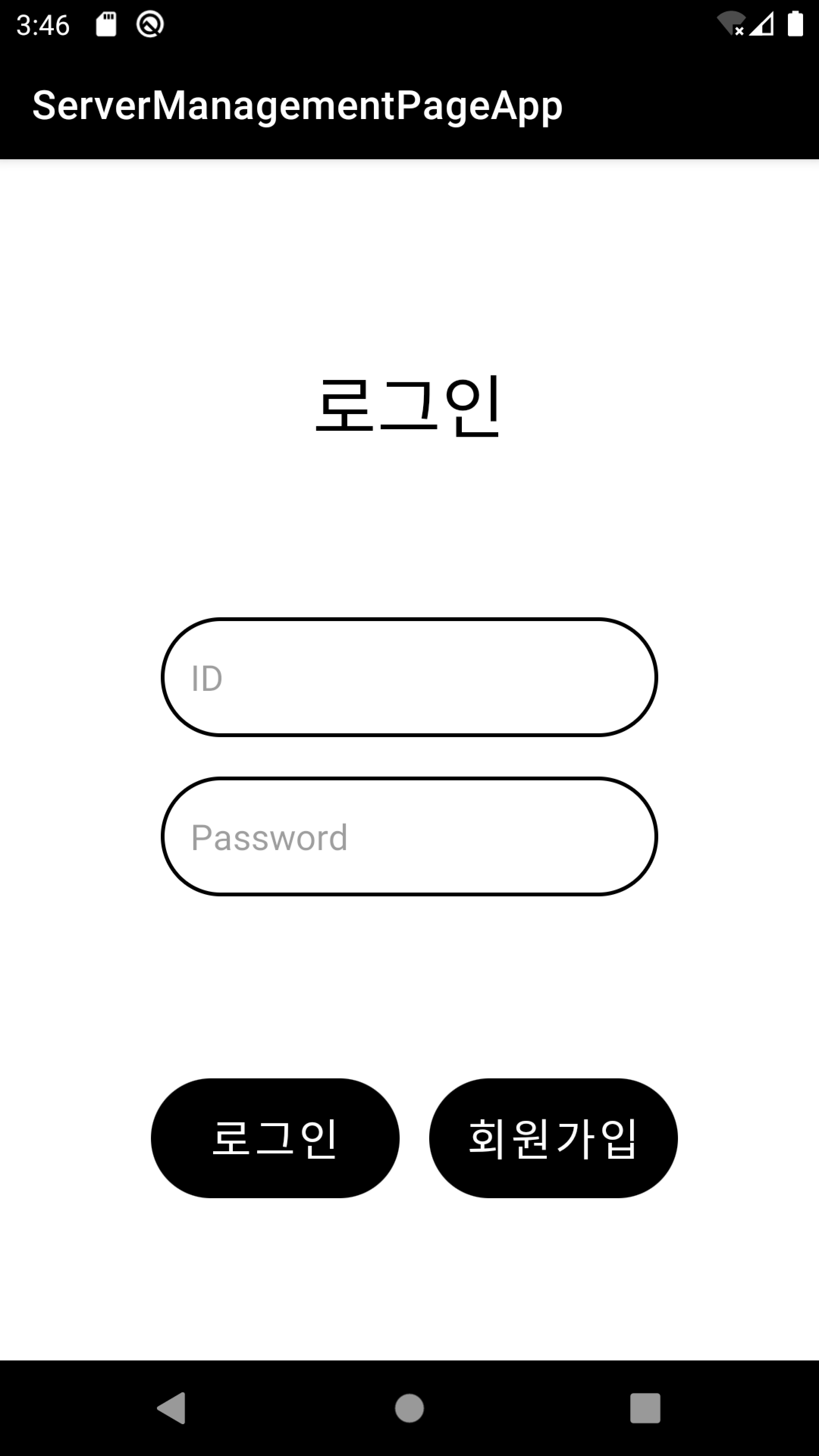
Task: Tap the black 로그인 button
Action: 275,1138
